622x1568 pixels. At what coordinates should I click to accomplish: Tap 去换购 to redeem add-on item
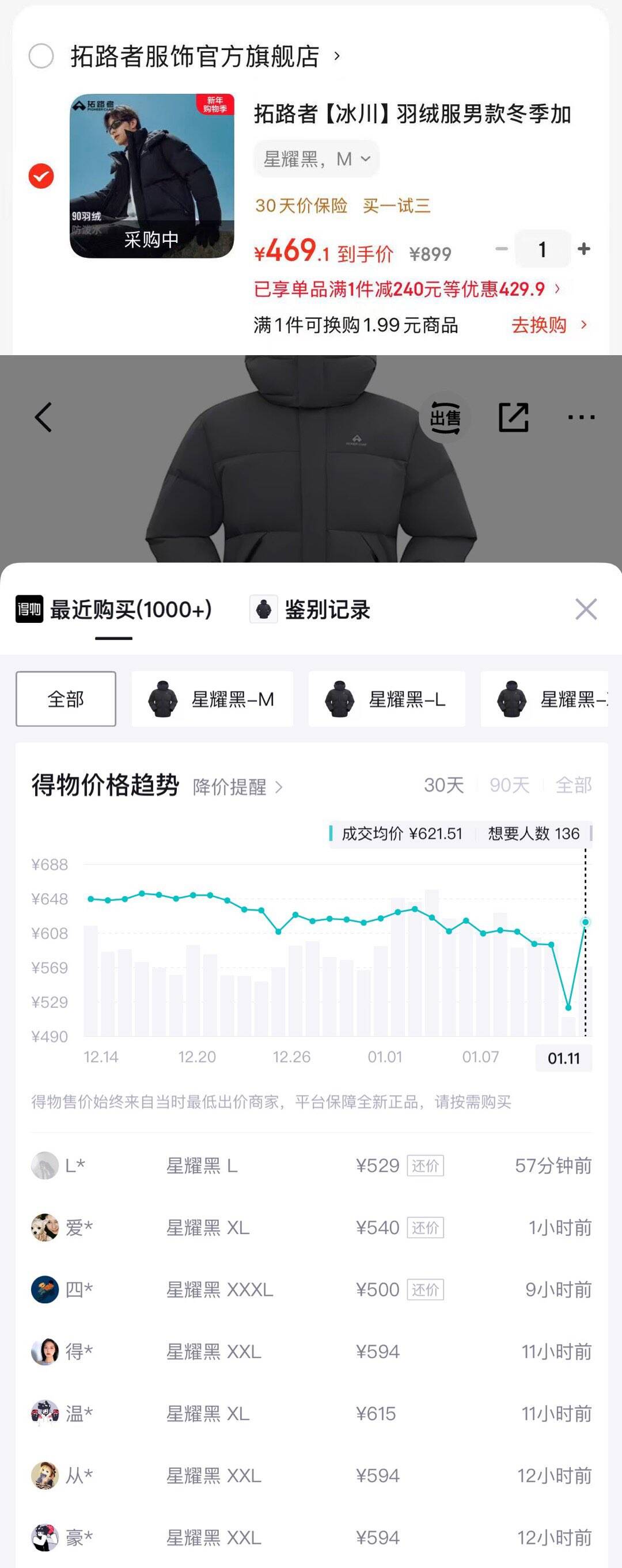tap(548, 325)
